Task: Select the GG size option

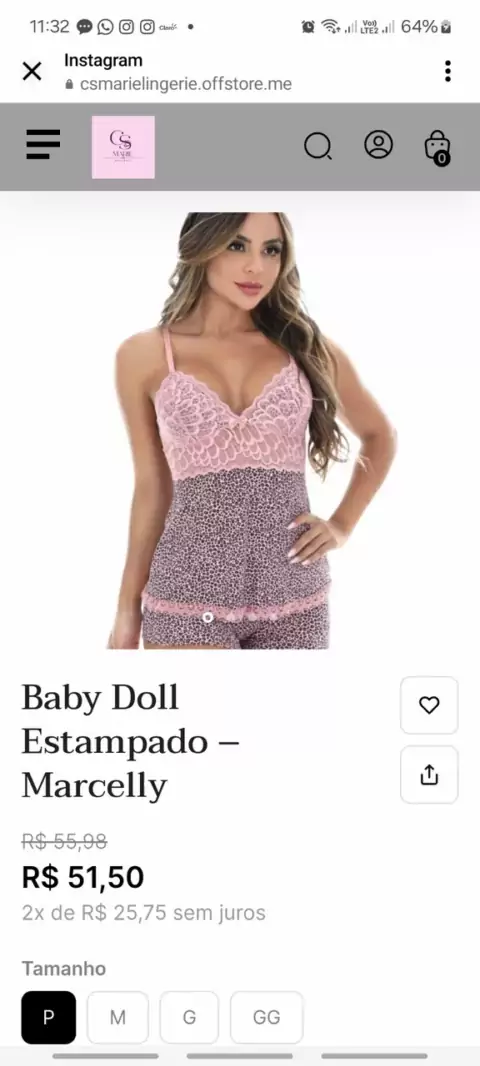Action: click(x=267, y=1017)
